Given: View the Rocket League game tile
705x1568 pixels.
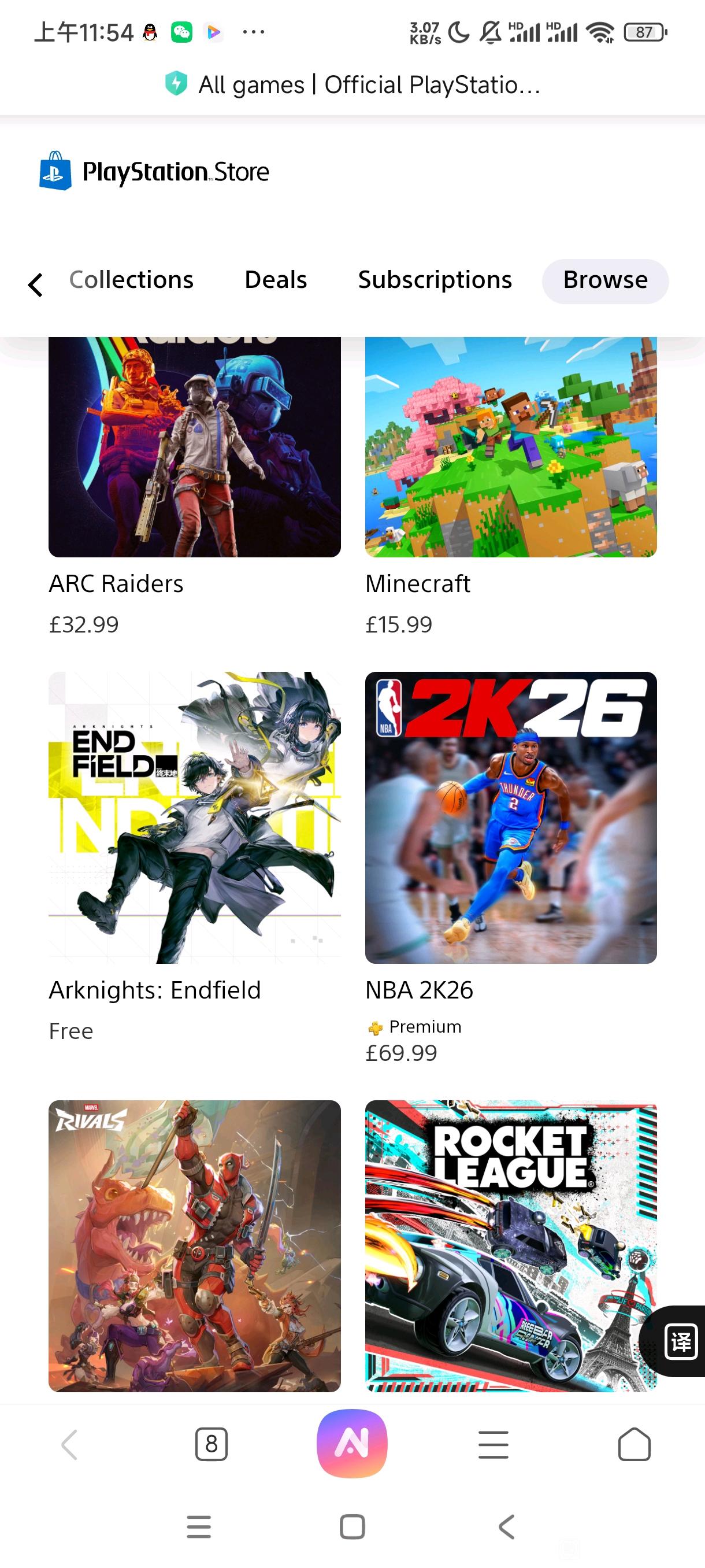Looking at the screenshot, I should 510,1245.
